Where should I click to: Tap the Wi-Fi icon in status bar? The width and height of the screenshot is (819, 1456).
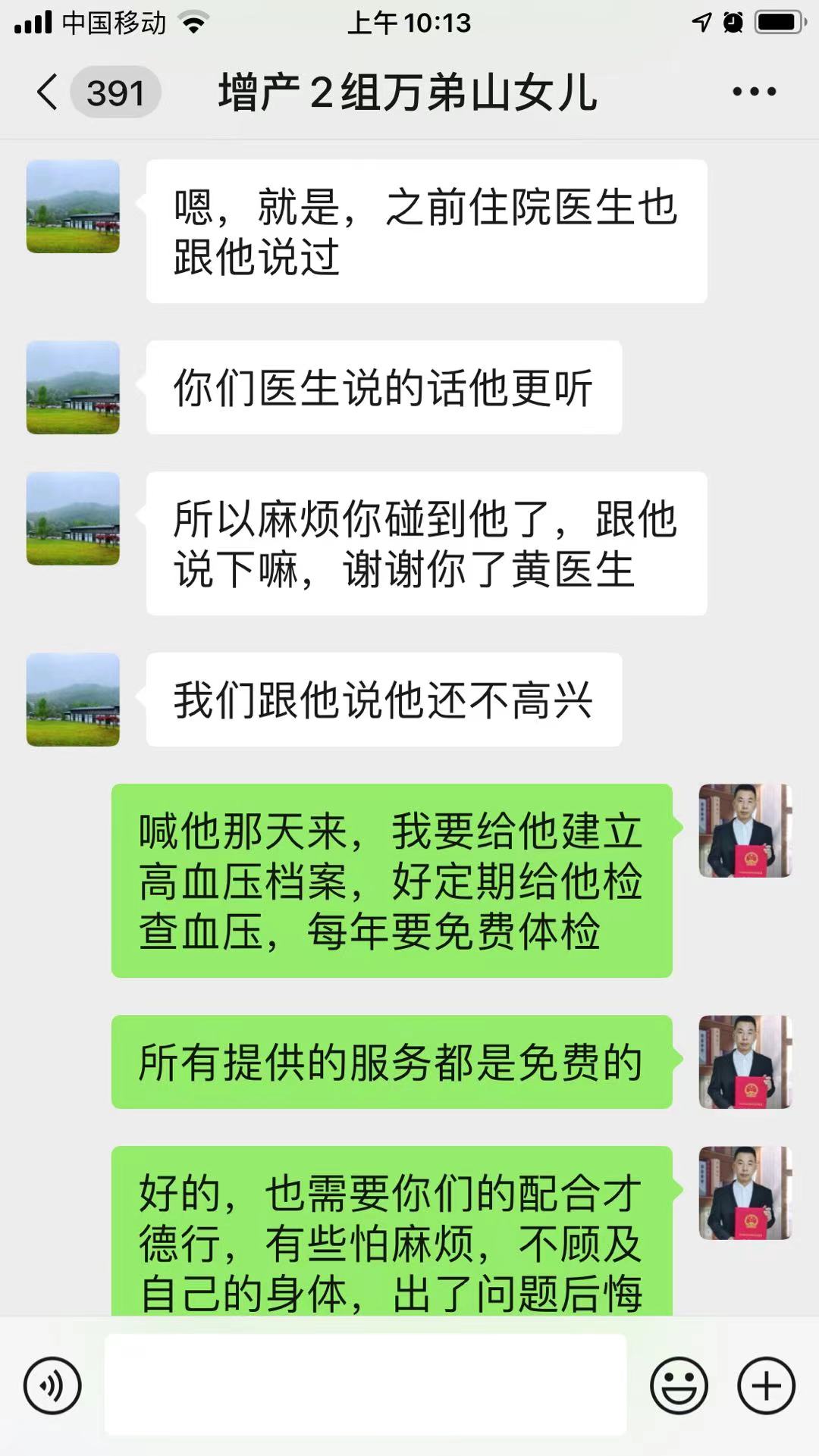tap(196, 23)
